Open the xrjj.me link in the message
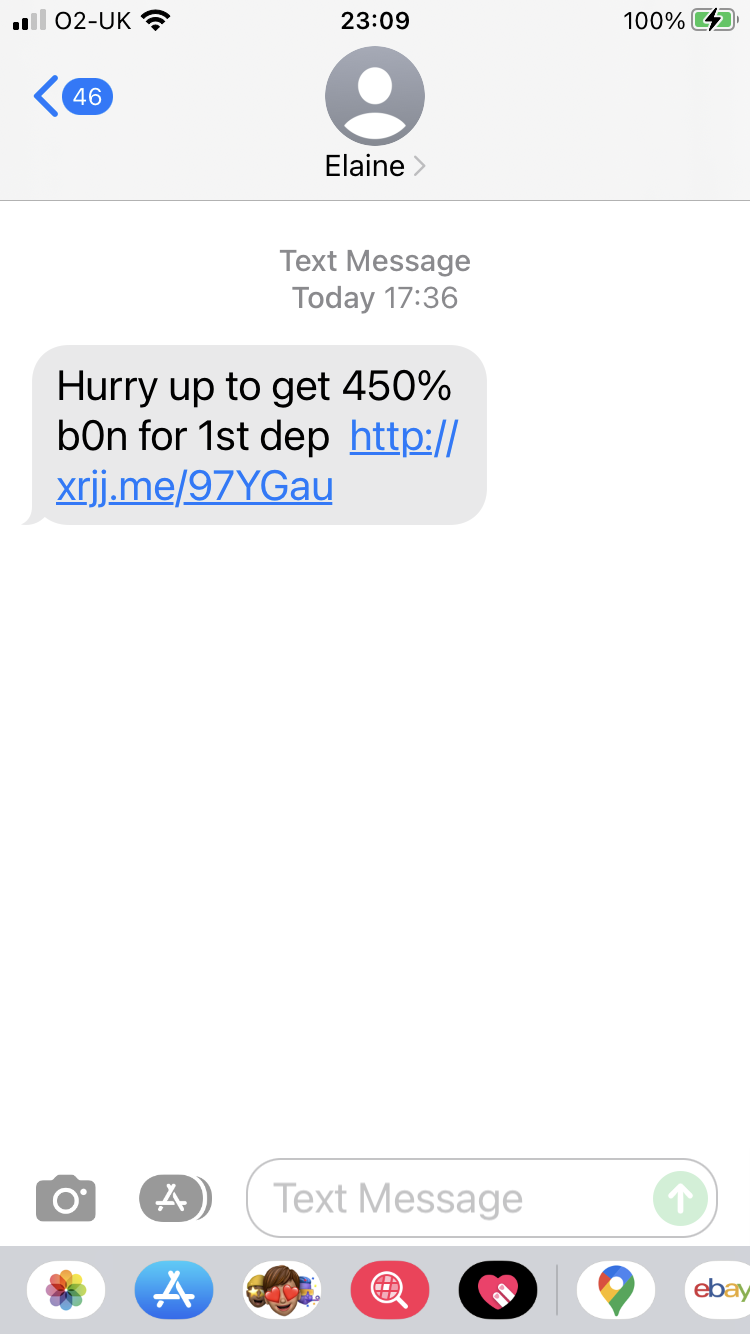 [195, 488]
